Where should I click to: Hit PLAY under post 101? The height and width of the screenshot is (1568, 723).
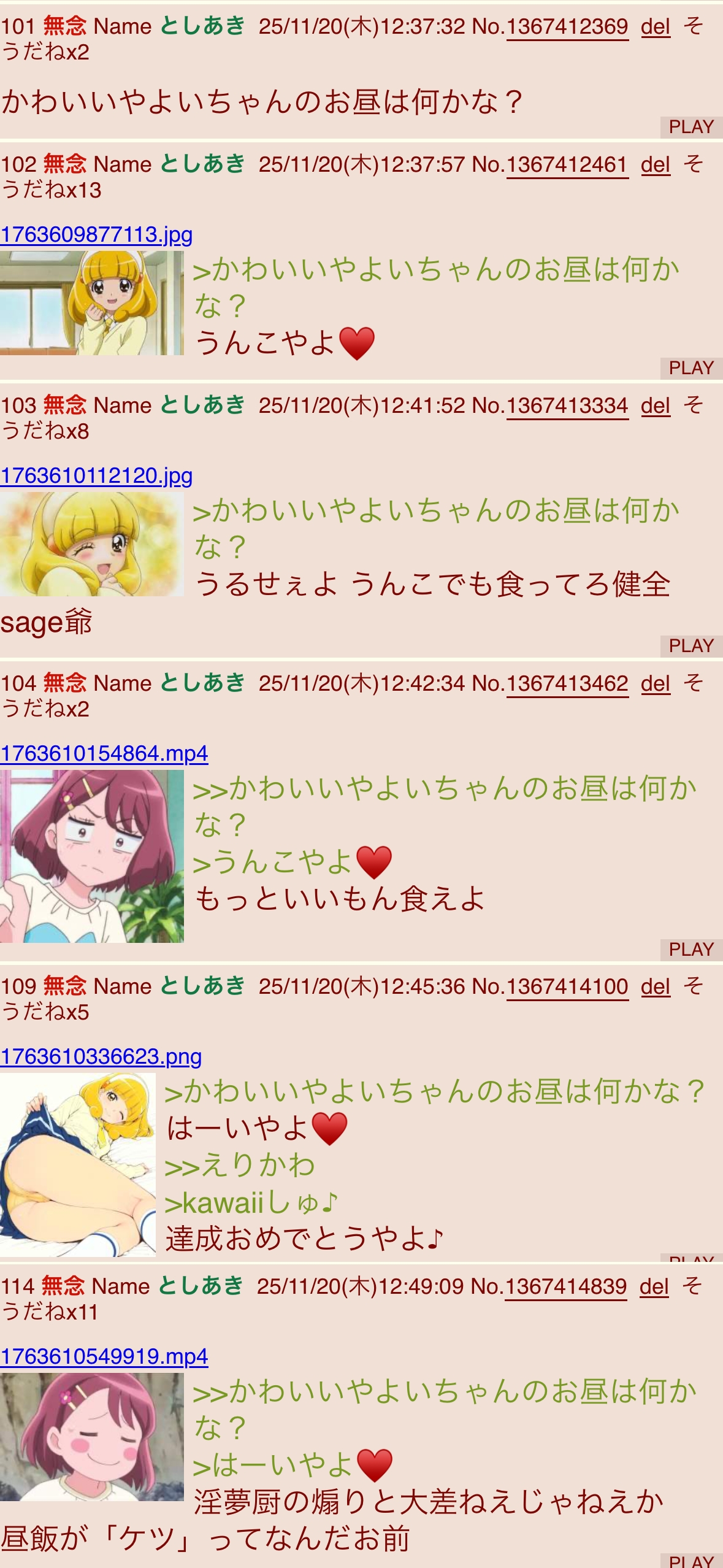click(x=691, y=127)
